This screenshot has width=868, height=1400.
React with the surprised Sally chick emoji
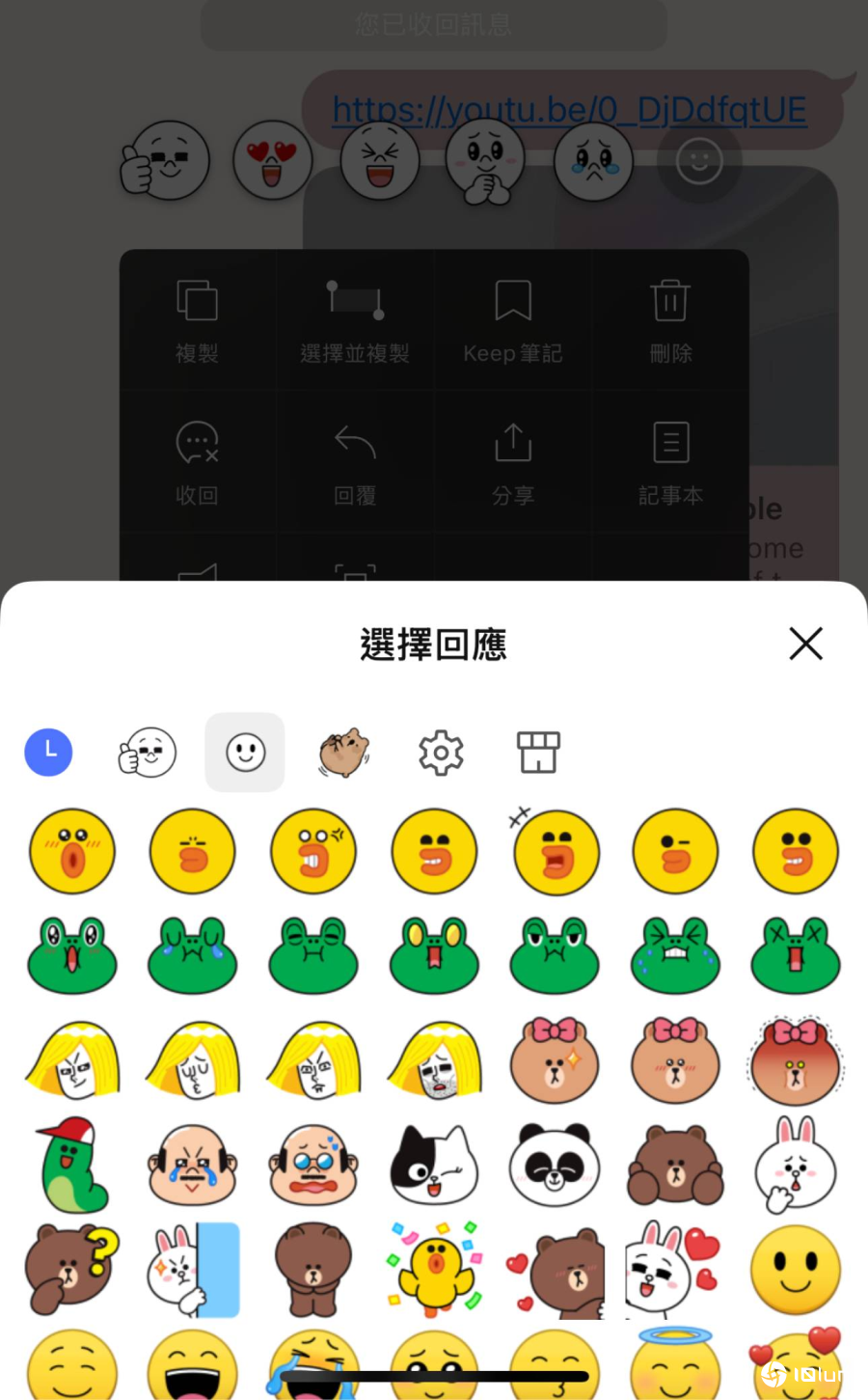coord(72,852)
